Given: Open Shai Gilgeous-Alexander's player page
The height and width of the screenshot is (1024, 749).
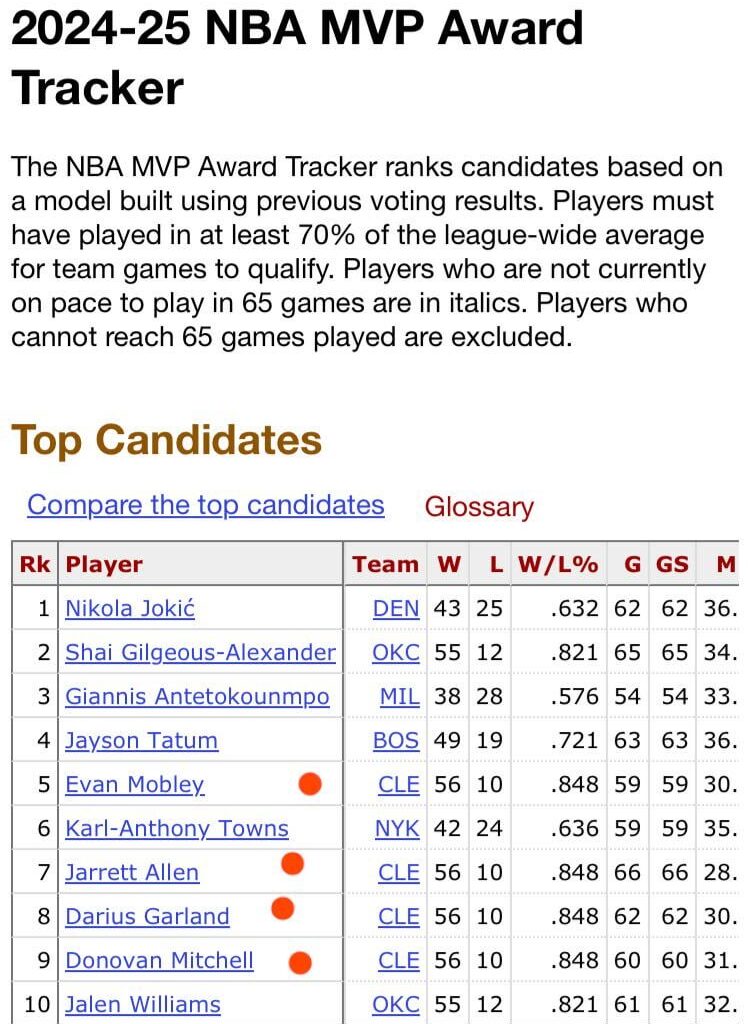Looking at the screenshot, I should coord(199,652).
